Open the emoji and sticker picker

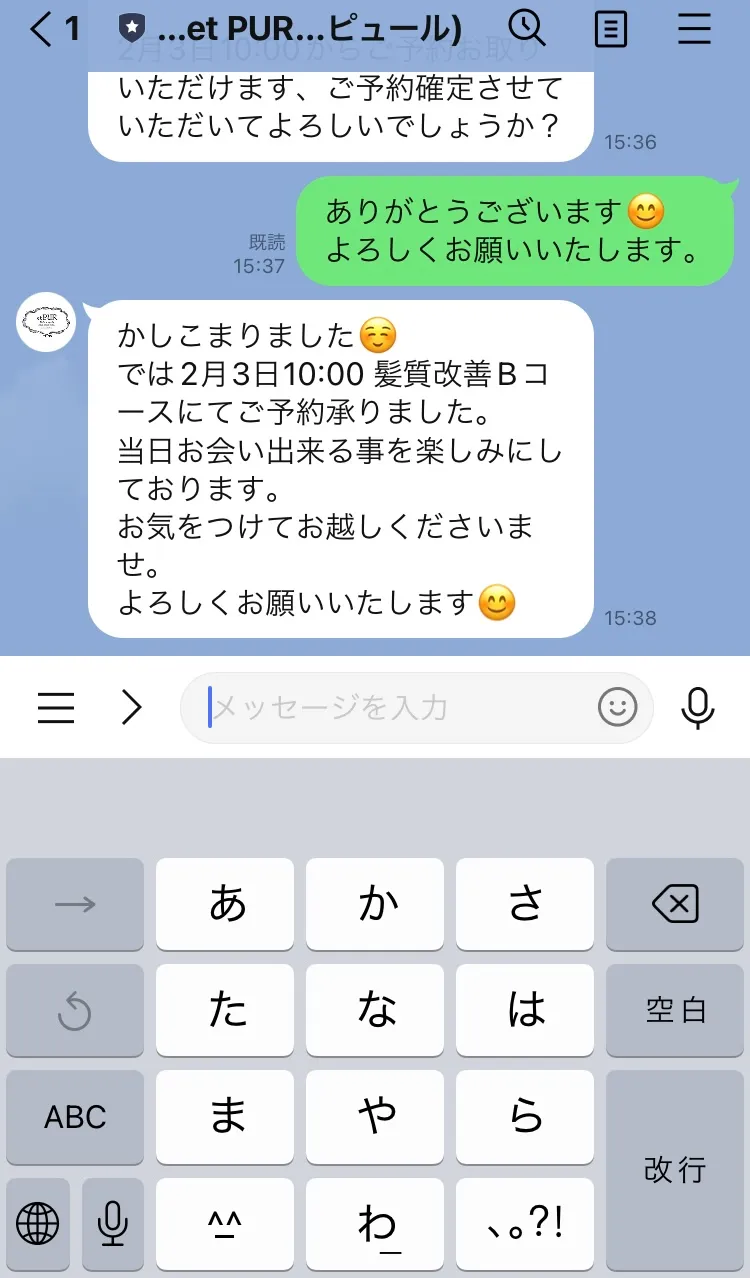(x=617, y=708)
